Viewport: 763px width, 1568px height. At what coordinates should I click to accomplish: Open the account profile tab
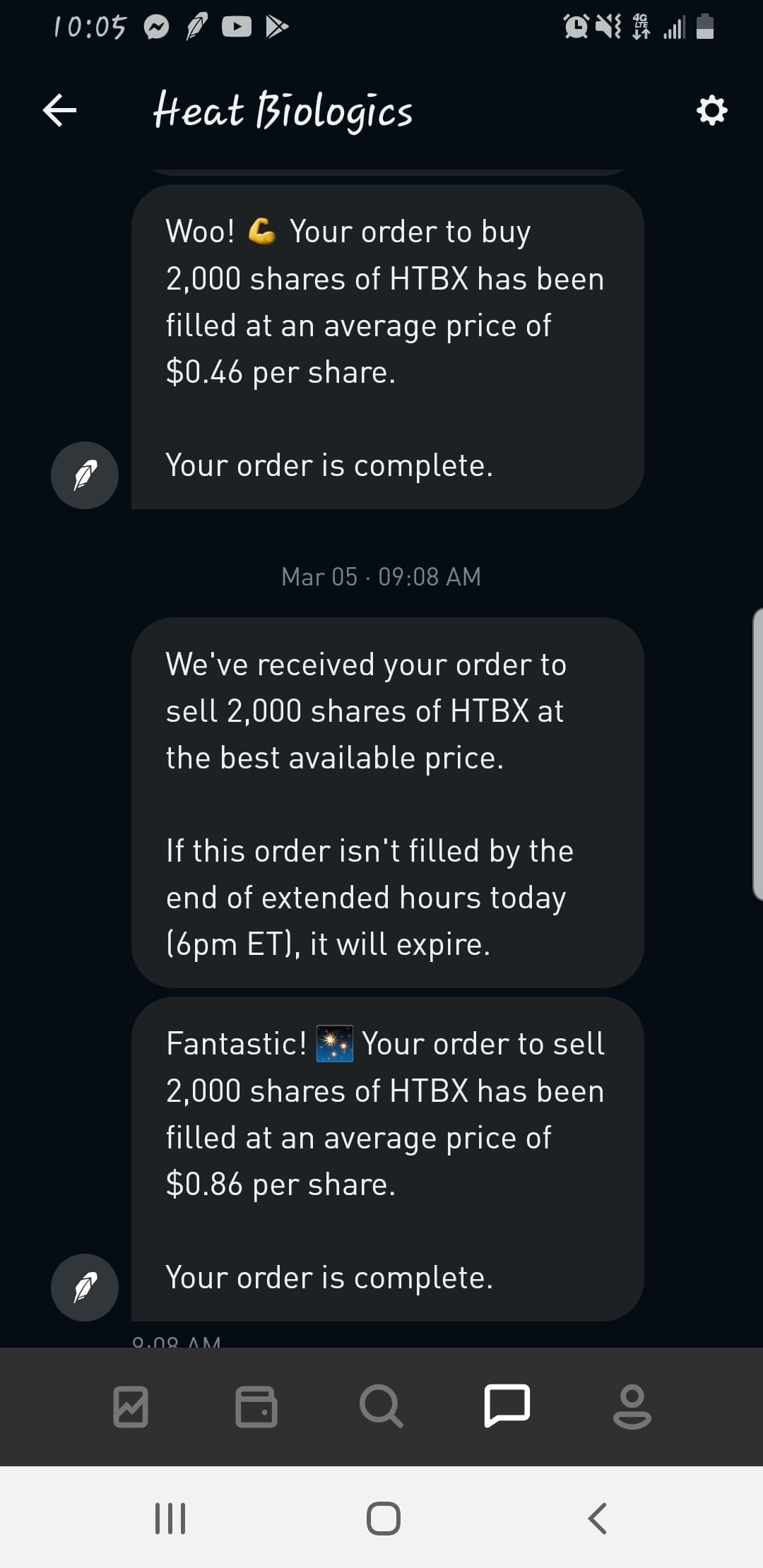pyautogui.click(x=632, y=1406)
